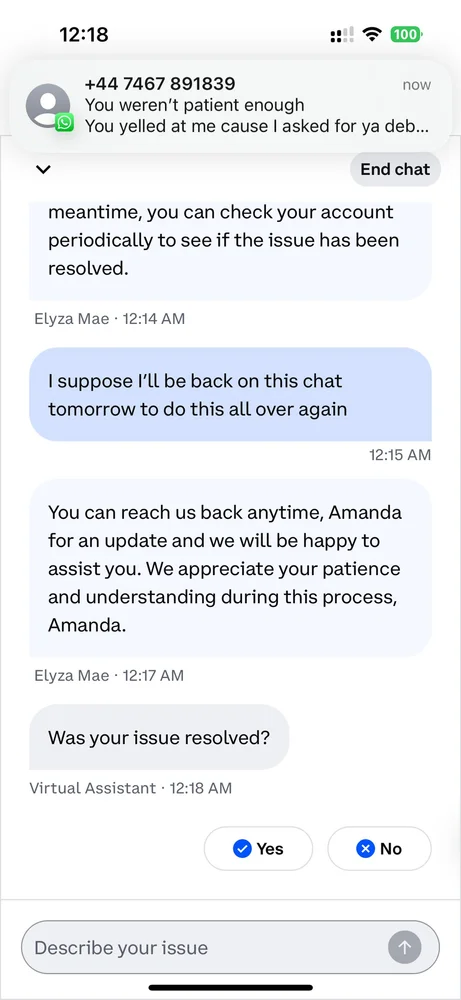Collapse the chat with the down chevron
Screen dimensions: 461x1000
[x=43, y=170]
